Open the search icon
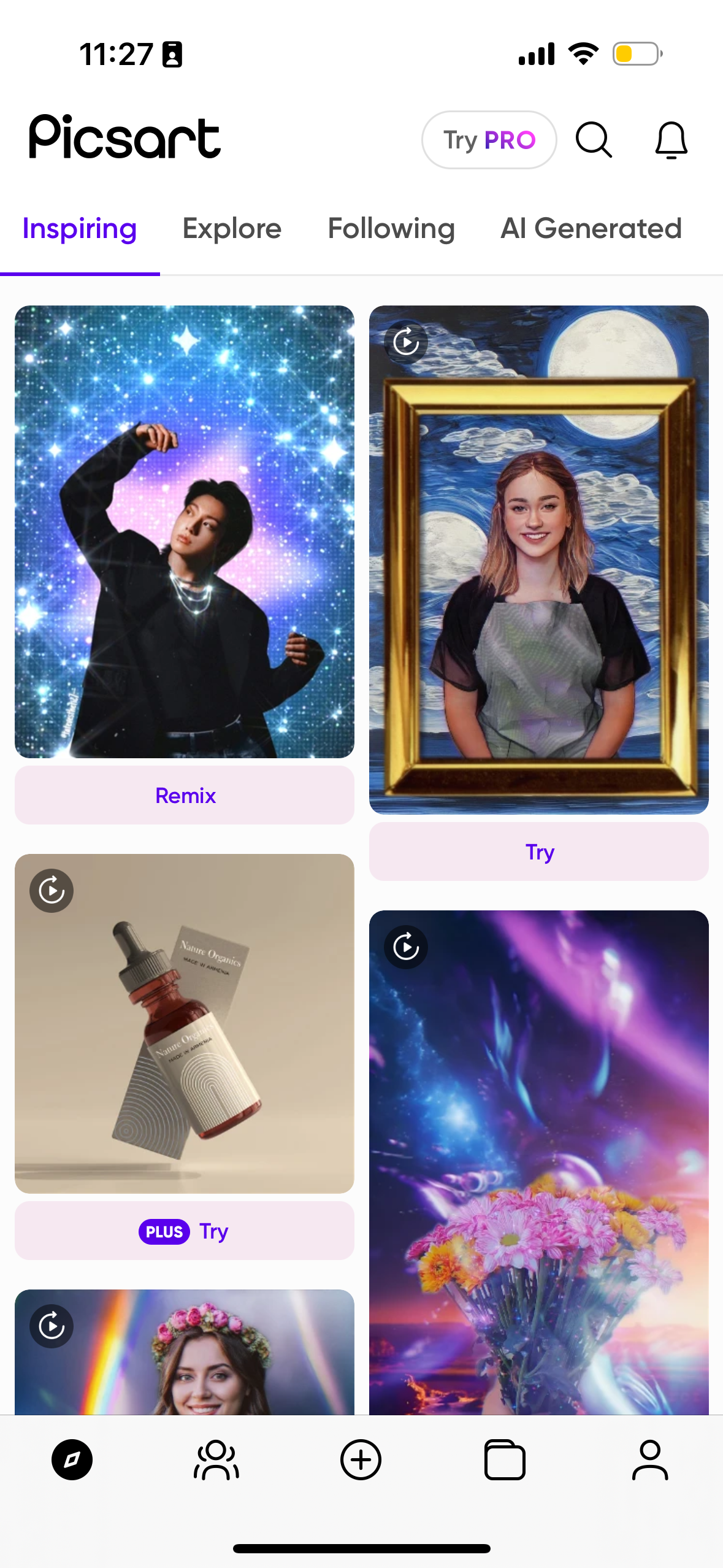Viewport: 723px width, 1568px height. [x=593, y=139]
